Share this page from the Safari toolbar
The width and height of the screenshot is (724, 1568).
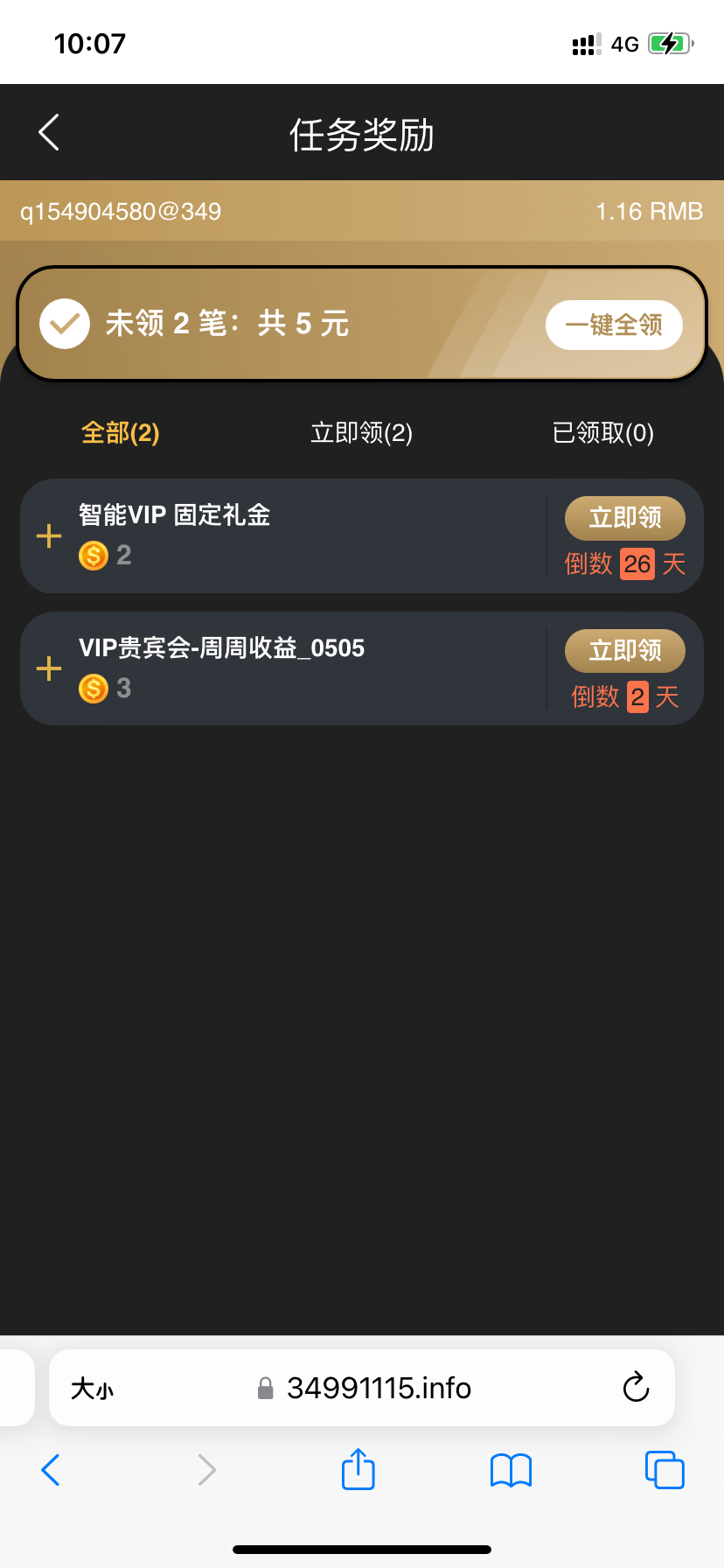[358, 1469]
